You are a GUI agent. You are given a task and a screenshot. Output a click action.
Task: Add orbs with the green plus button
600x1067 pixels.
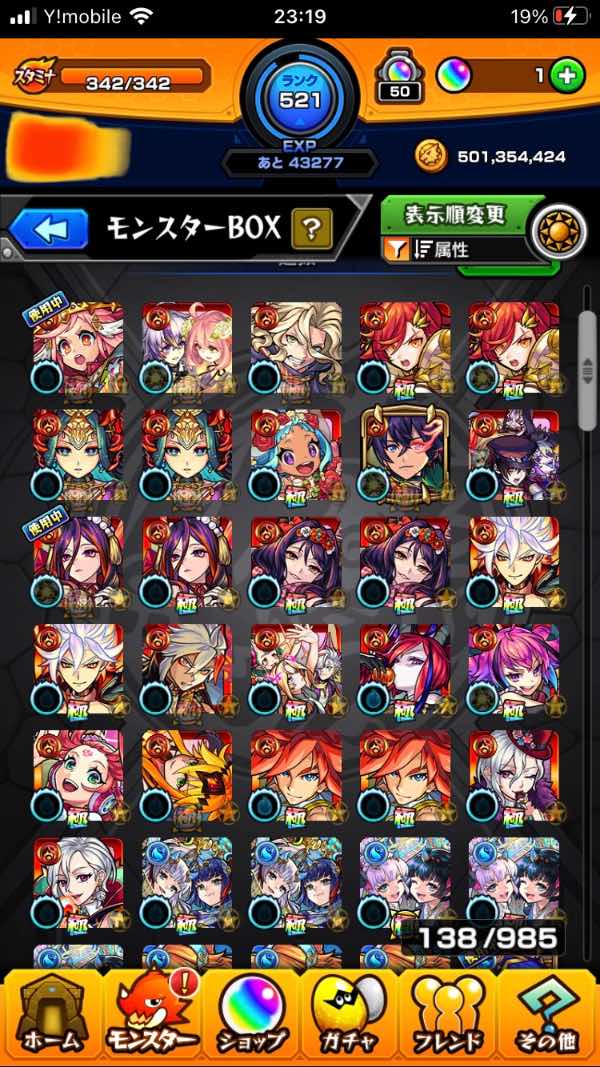[x=567, y=75]
